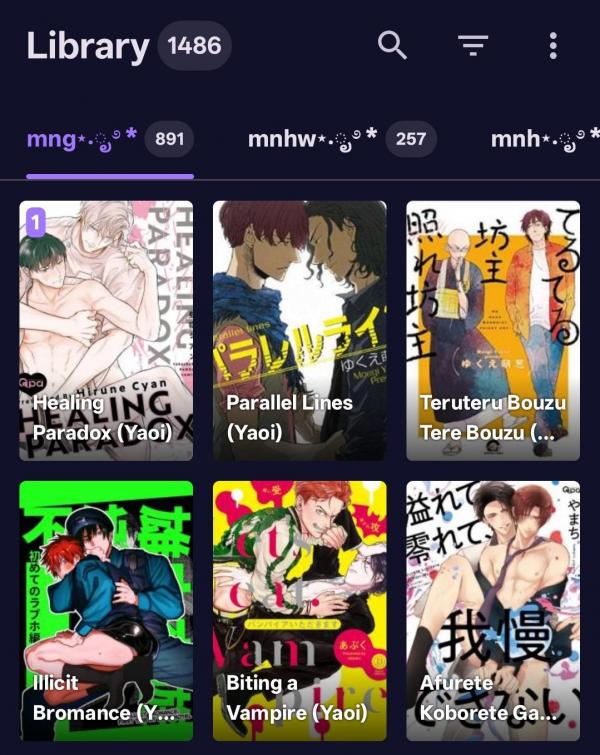Open Parallel Lines (Yaoi)

pos(299,330)
